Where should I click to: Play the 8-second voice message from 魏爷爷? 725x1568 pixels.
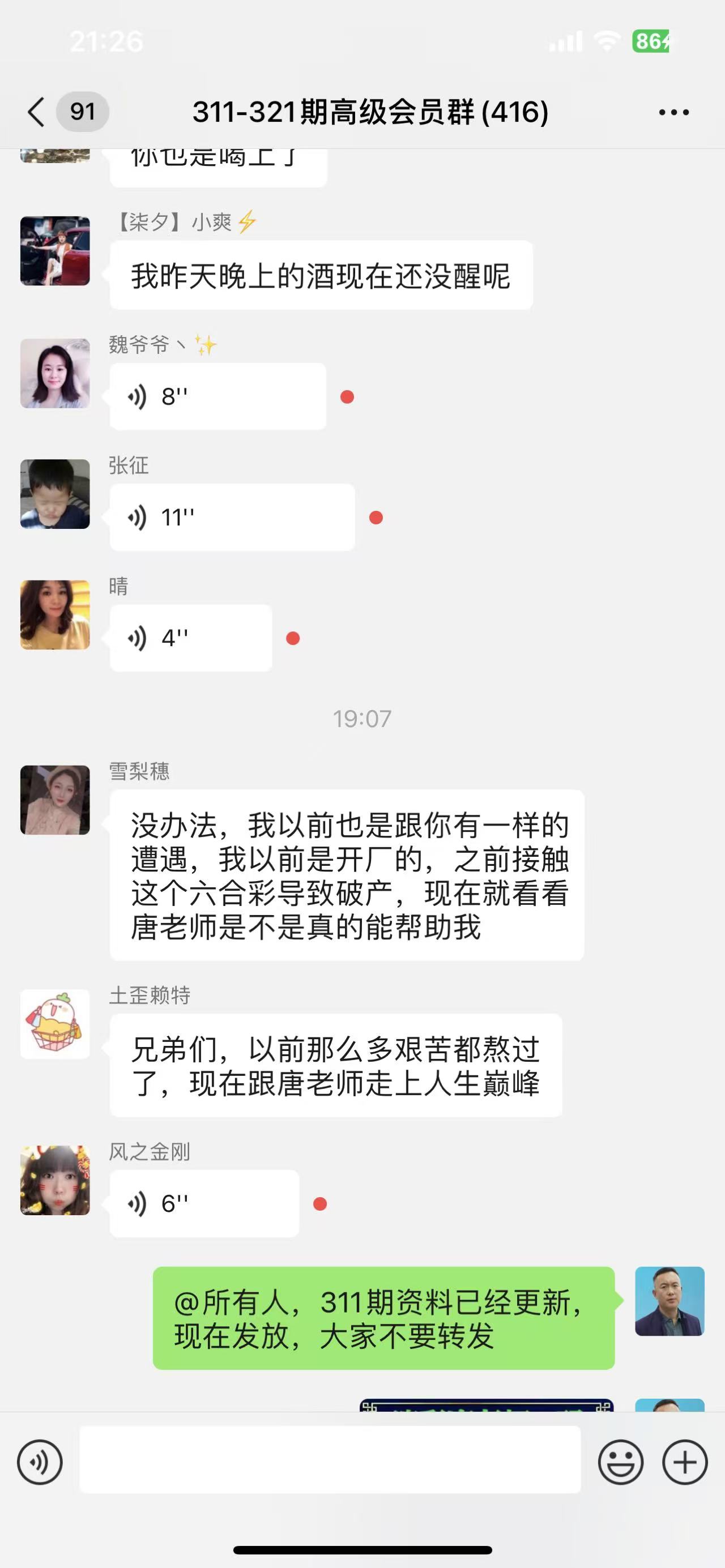(217, 397)
